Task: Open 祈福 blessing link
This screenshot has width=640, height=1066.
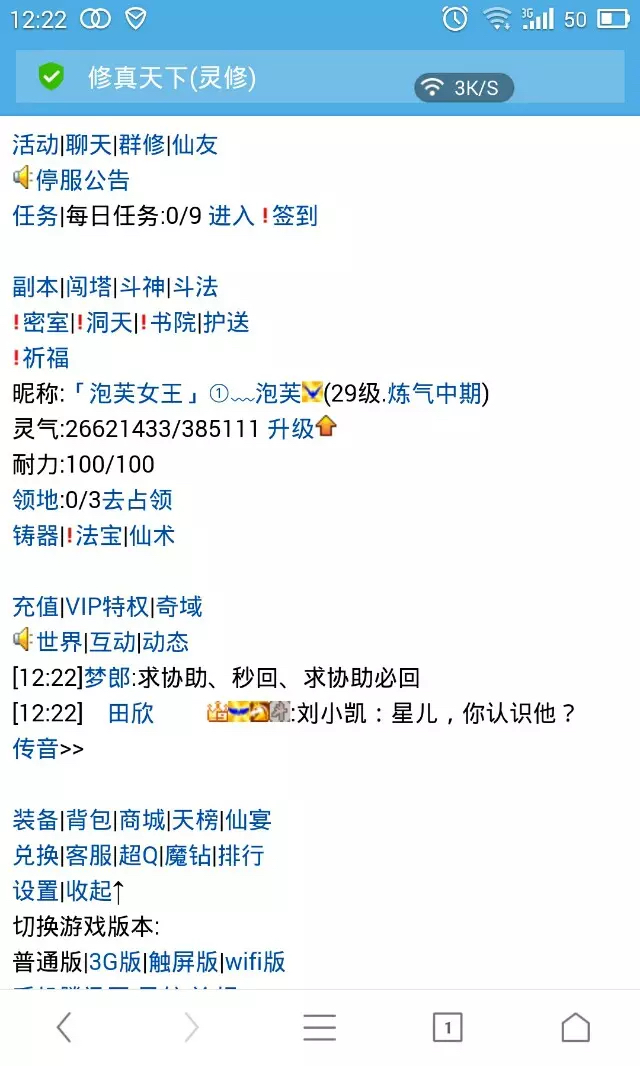Action: tap(46, 358)
